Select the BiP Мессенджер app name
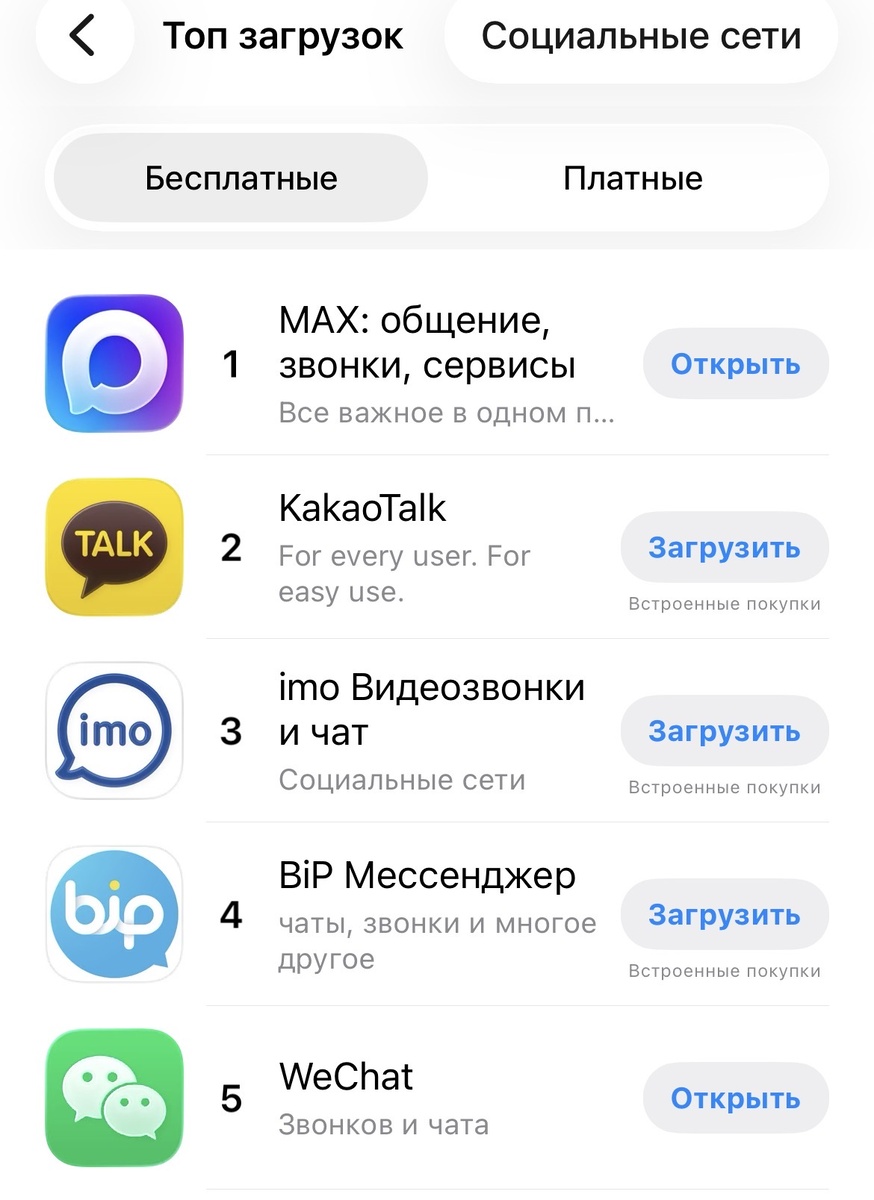 click(x=426, y=876)
